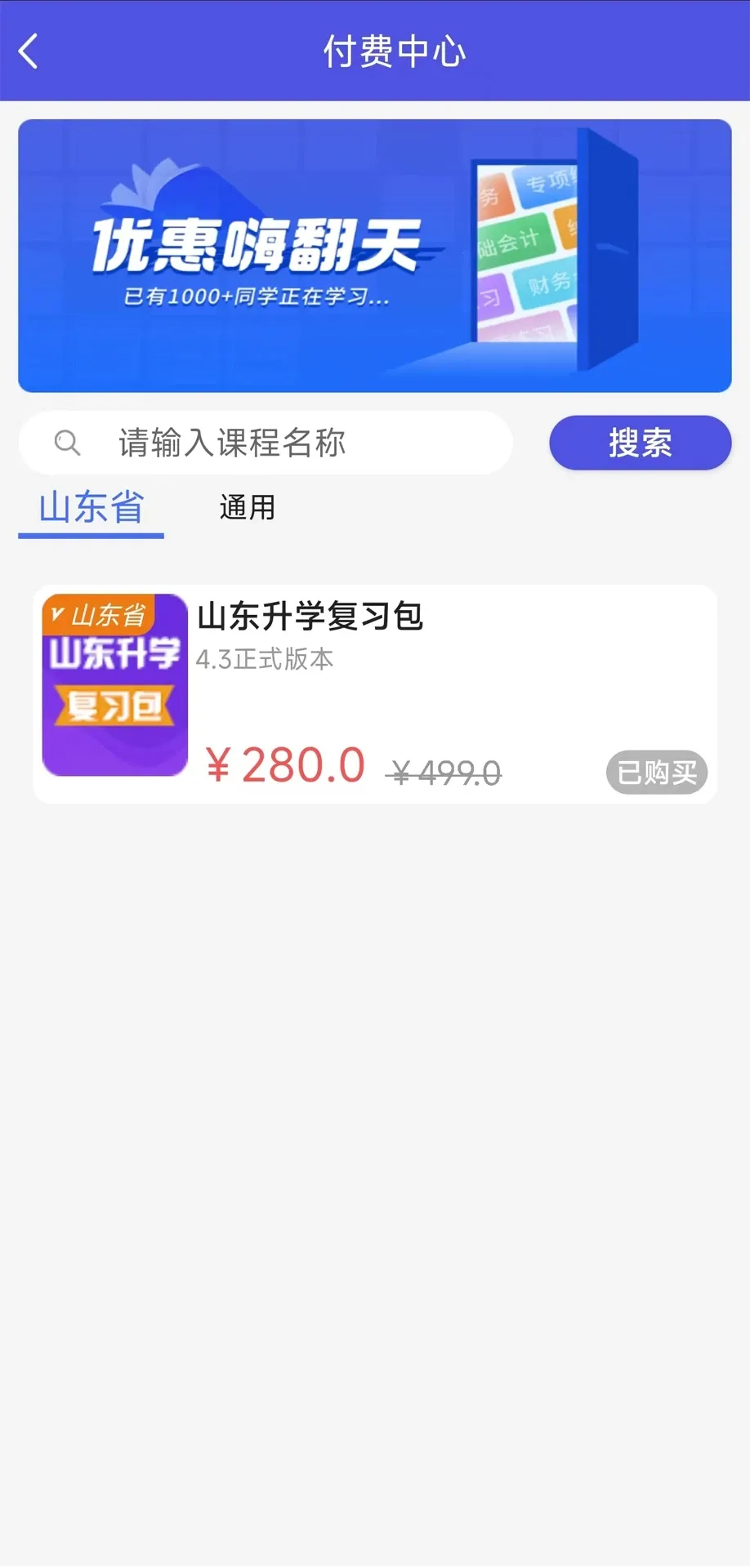Click the 4.3正式版本 subtitle text
The height and width of the screenshot is (1568, 750).
(x=265, y=658)
